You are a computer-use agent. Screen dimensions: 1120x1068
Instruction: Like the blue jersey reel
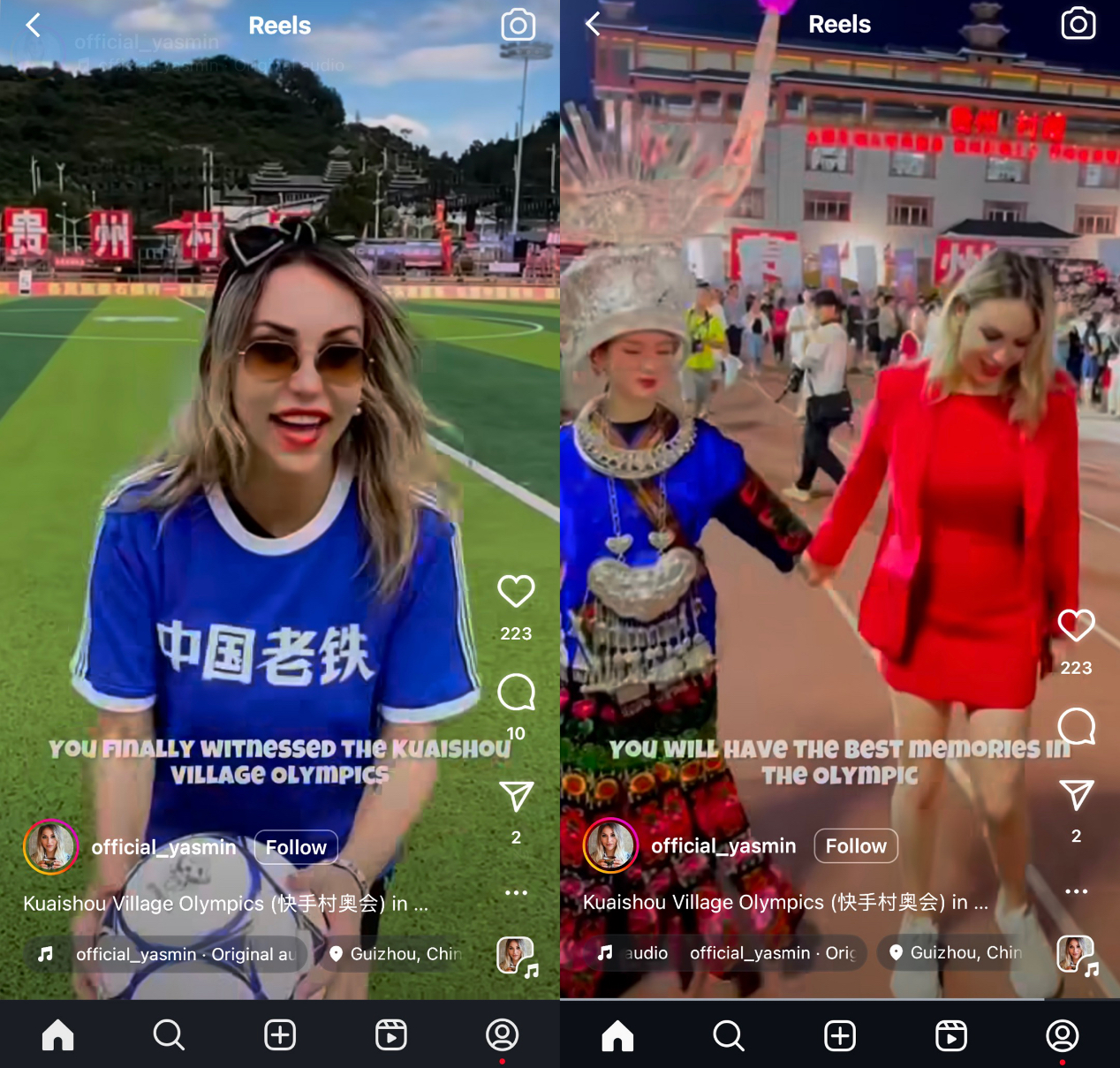(x=516, y=591)
